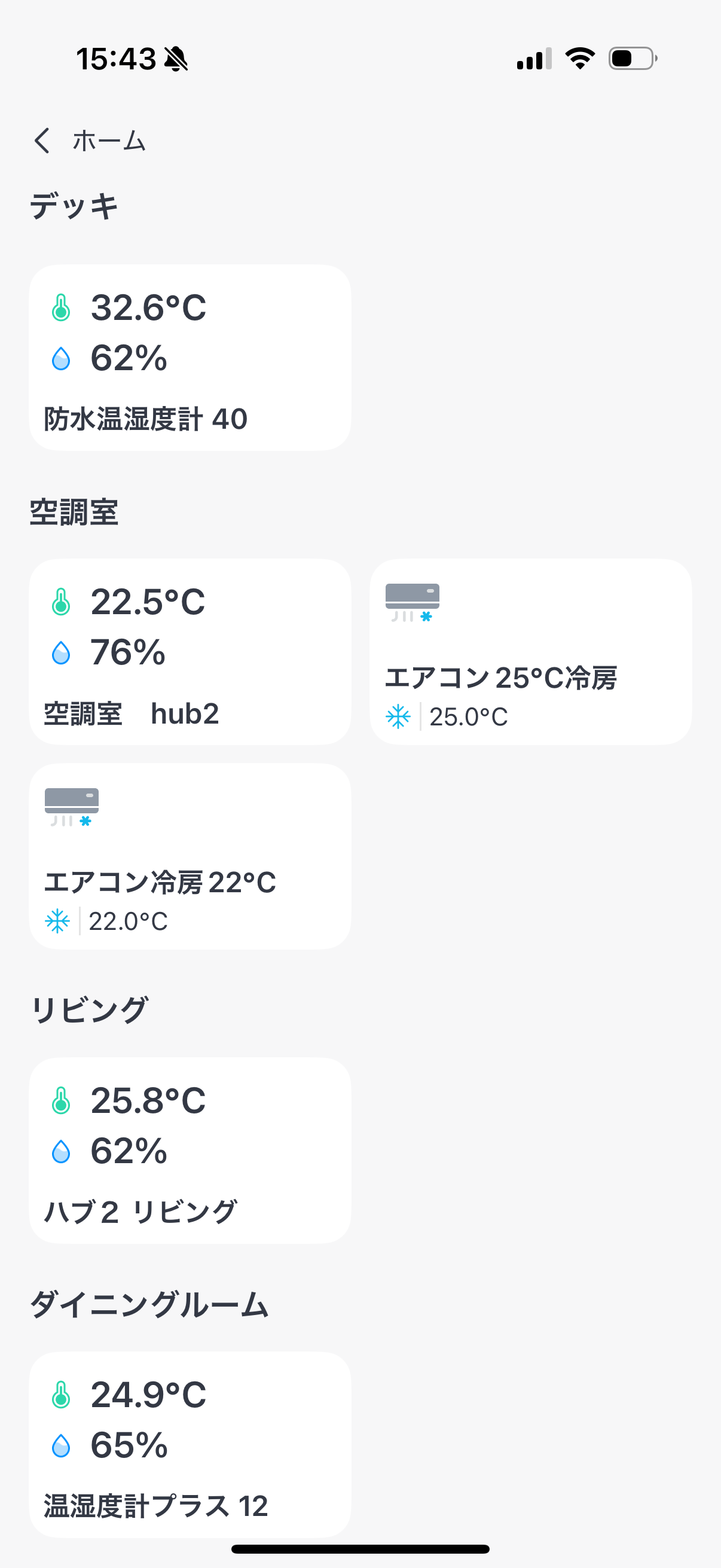Open the 防水温湿度計 40 card

pos(190,357)
